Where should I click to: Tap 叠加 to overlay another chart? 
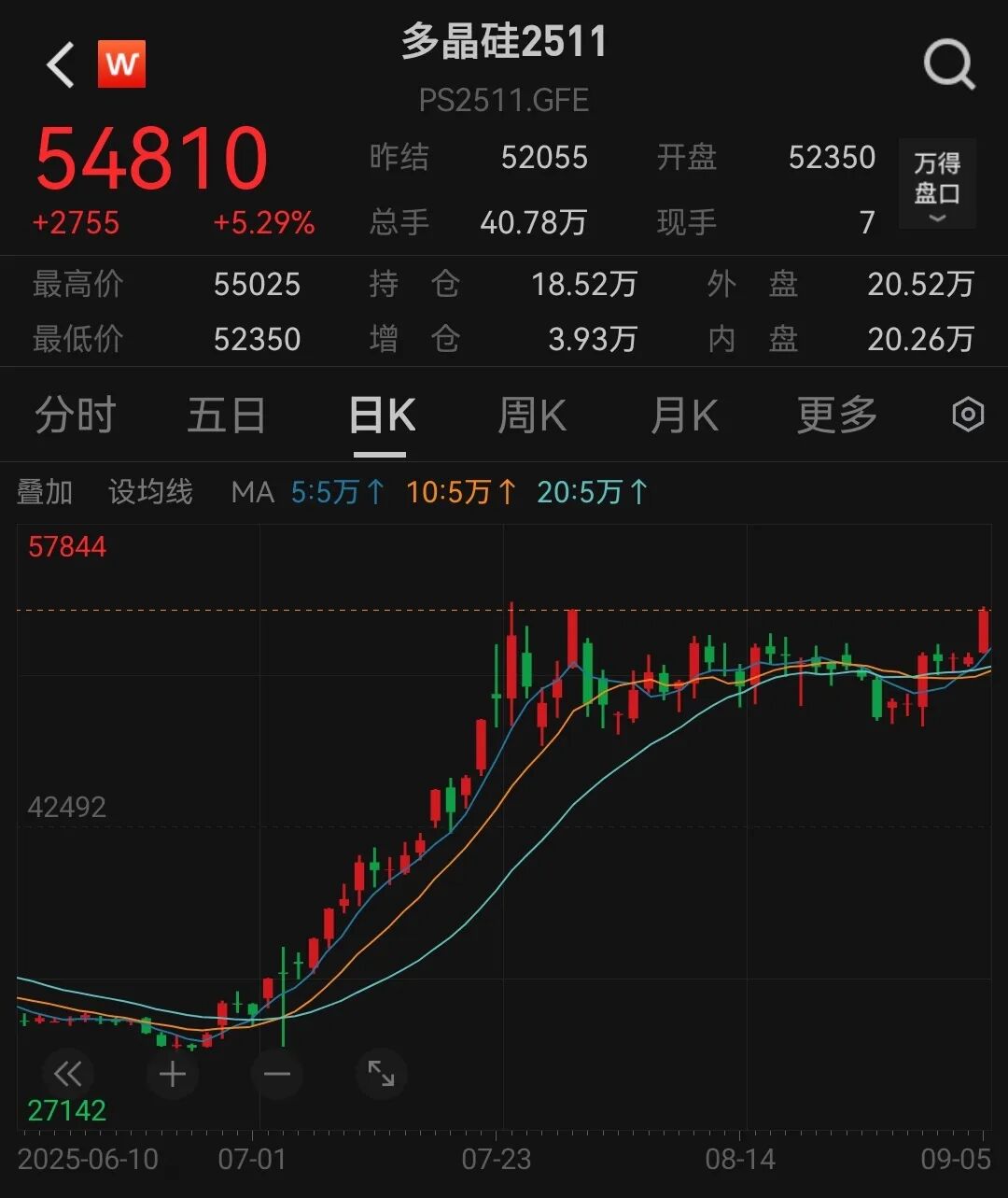point(45,492)
